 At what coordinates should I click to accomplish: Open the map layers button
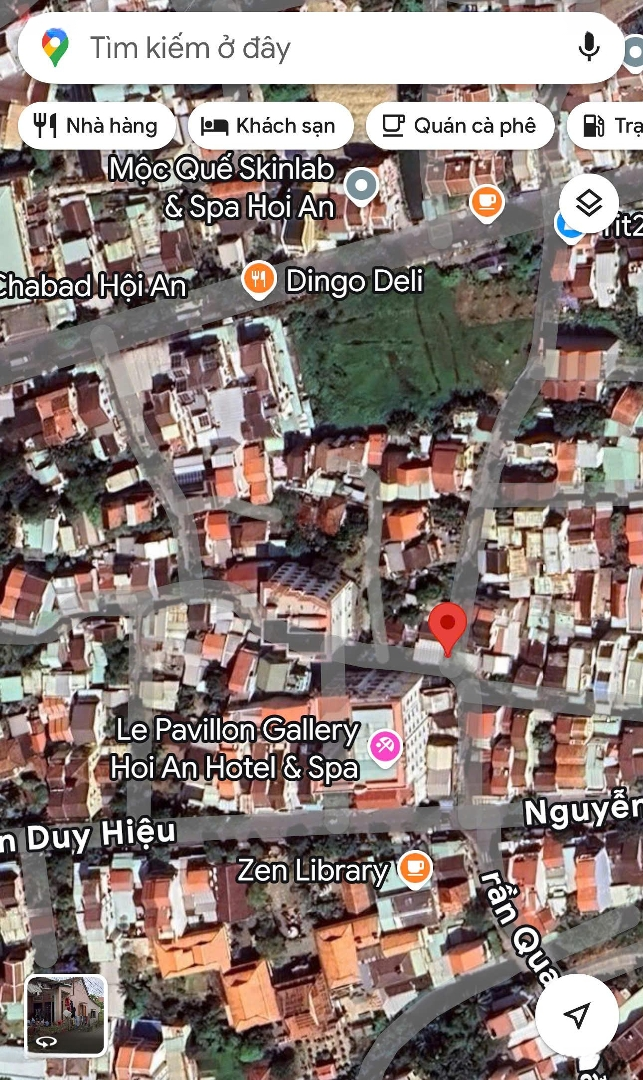point(589,203)
